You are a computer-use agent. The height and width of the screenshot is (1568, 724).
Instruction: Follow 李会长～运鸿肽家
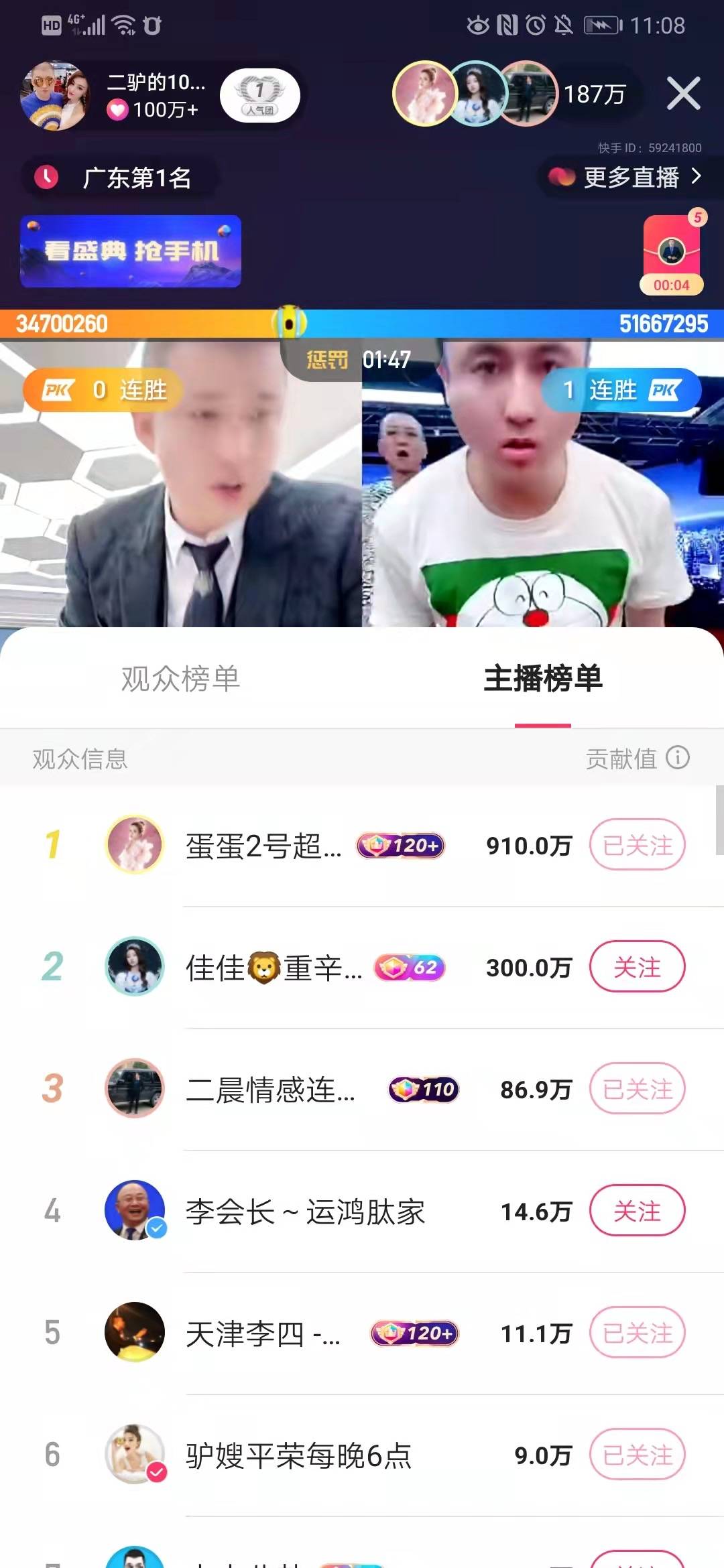click(637, 1211)
